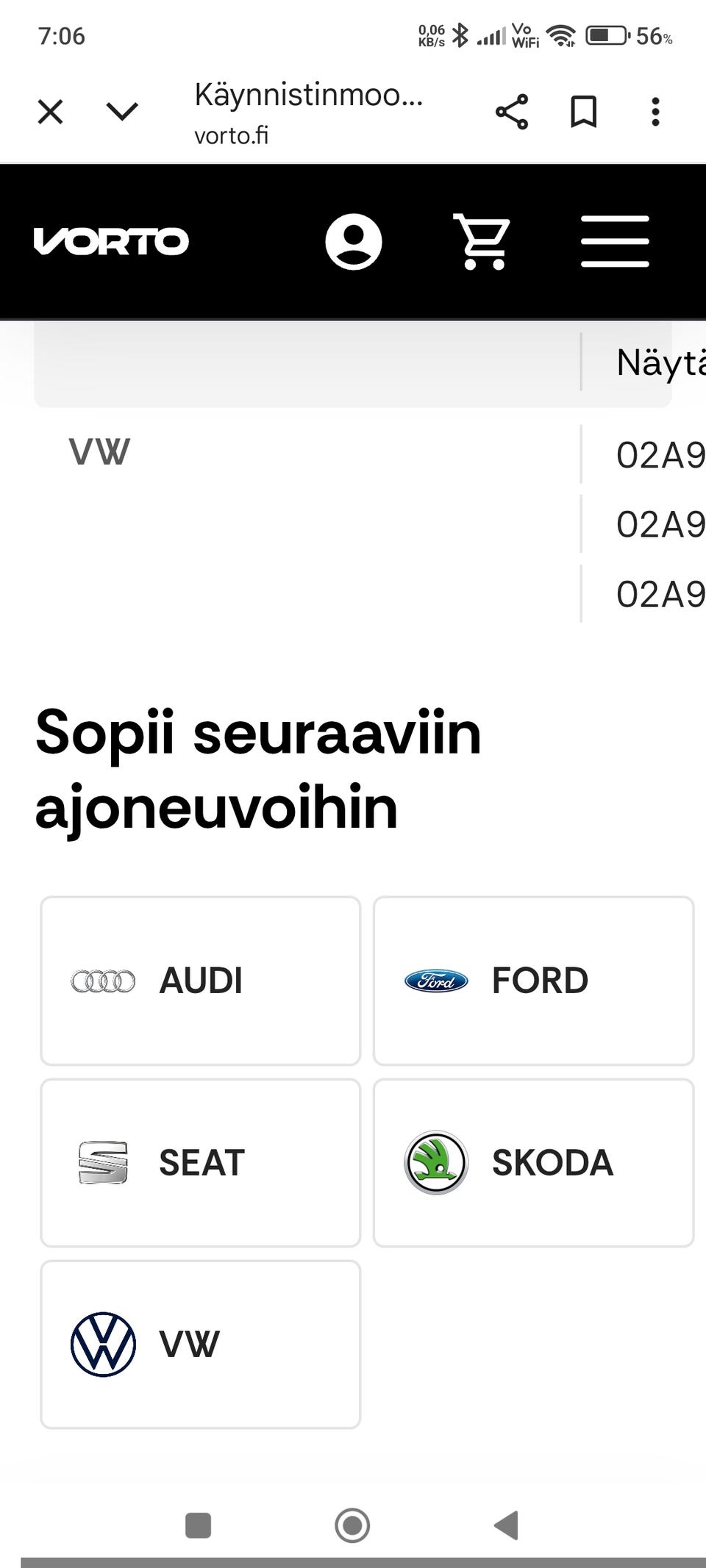Go back with system back button
This screenshot has width=706, height=1568.
507,1525
